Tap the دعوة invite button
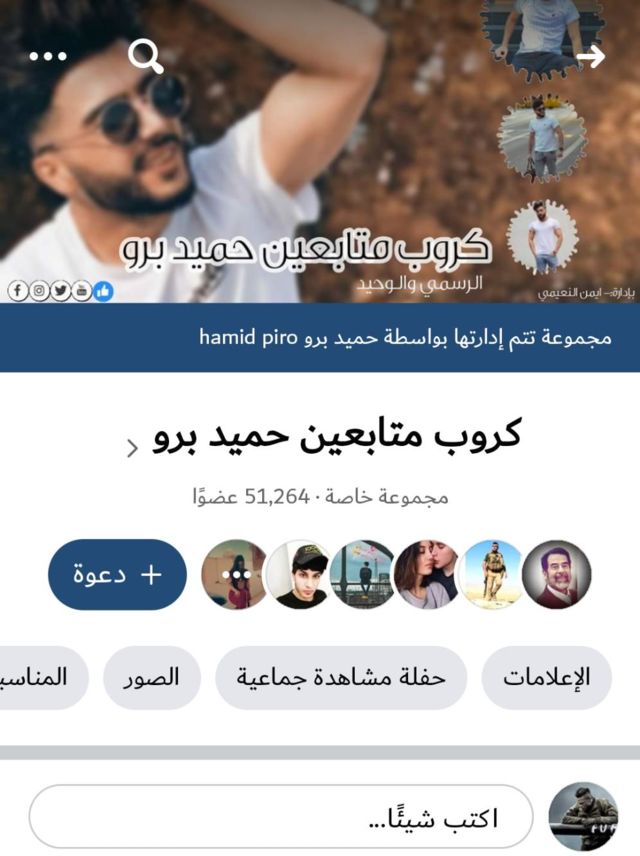This screenshot has height=856, width=640. pos(117,575)
